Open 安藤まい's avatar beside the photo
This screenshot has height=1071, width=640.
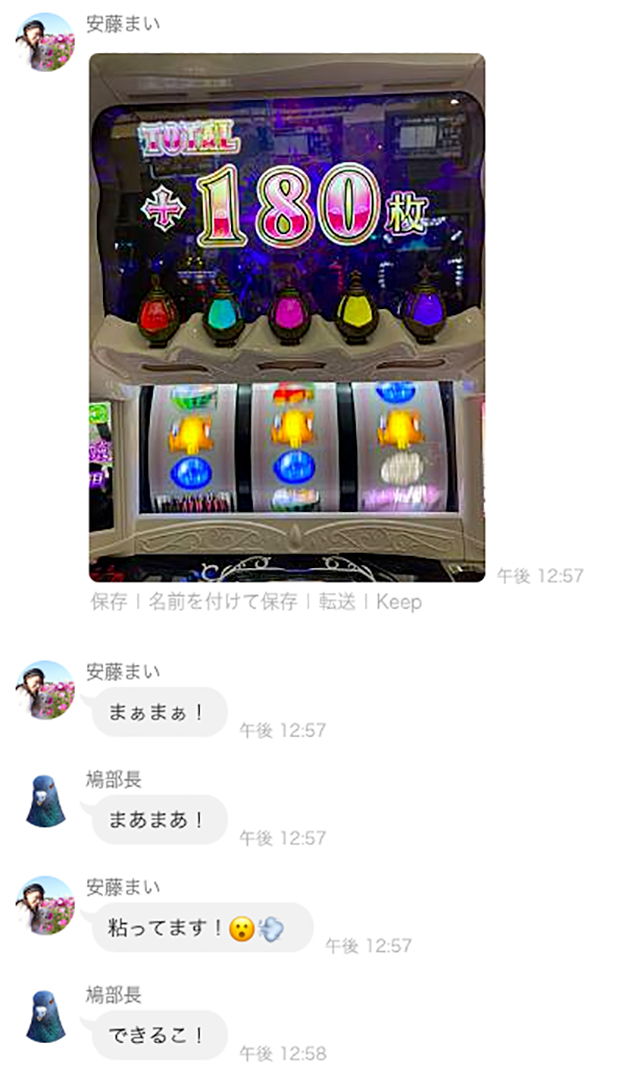45,41
